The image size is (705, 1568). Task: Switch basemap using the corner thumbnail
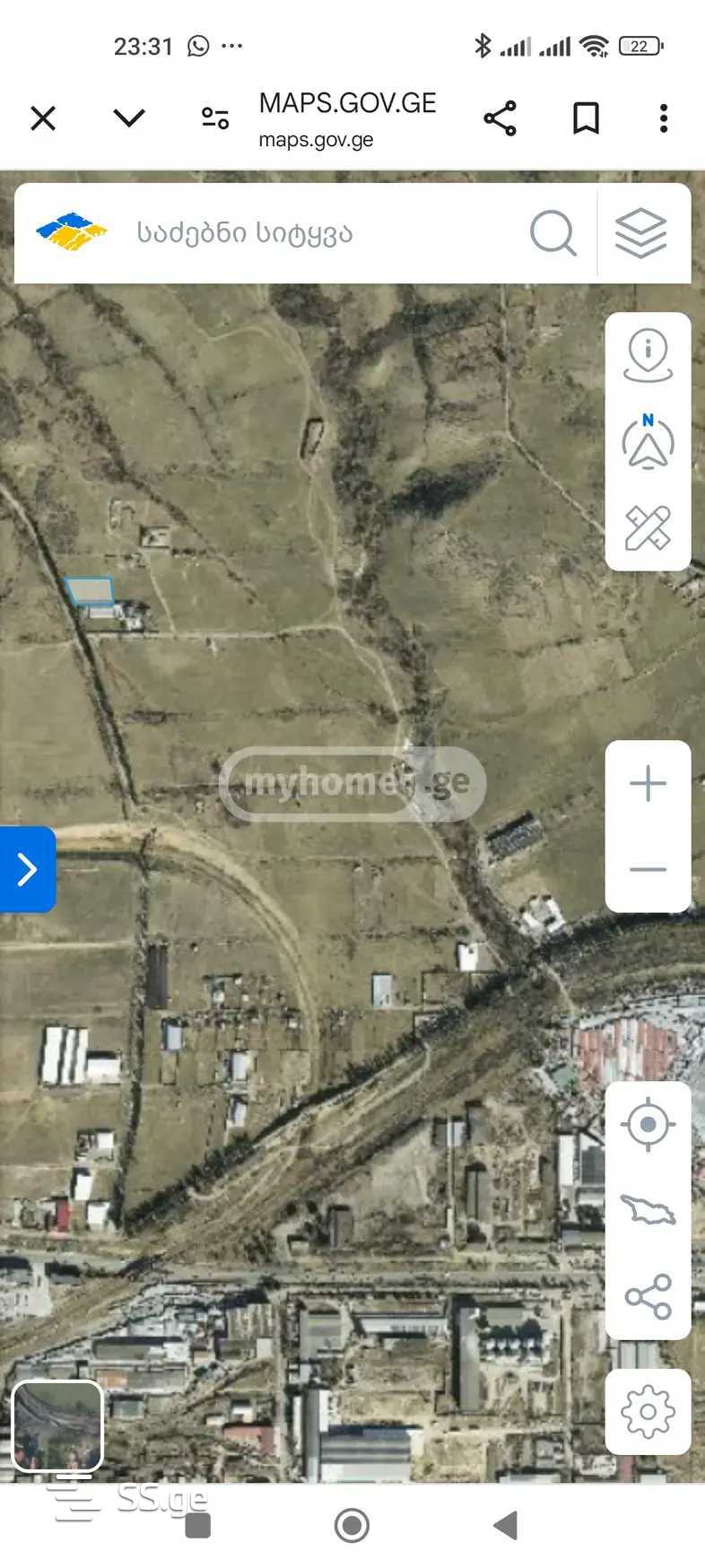pos(57,1426)
